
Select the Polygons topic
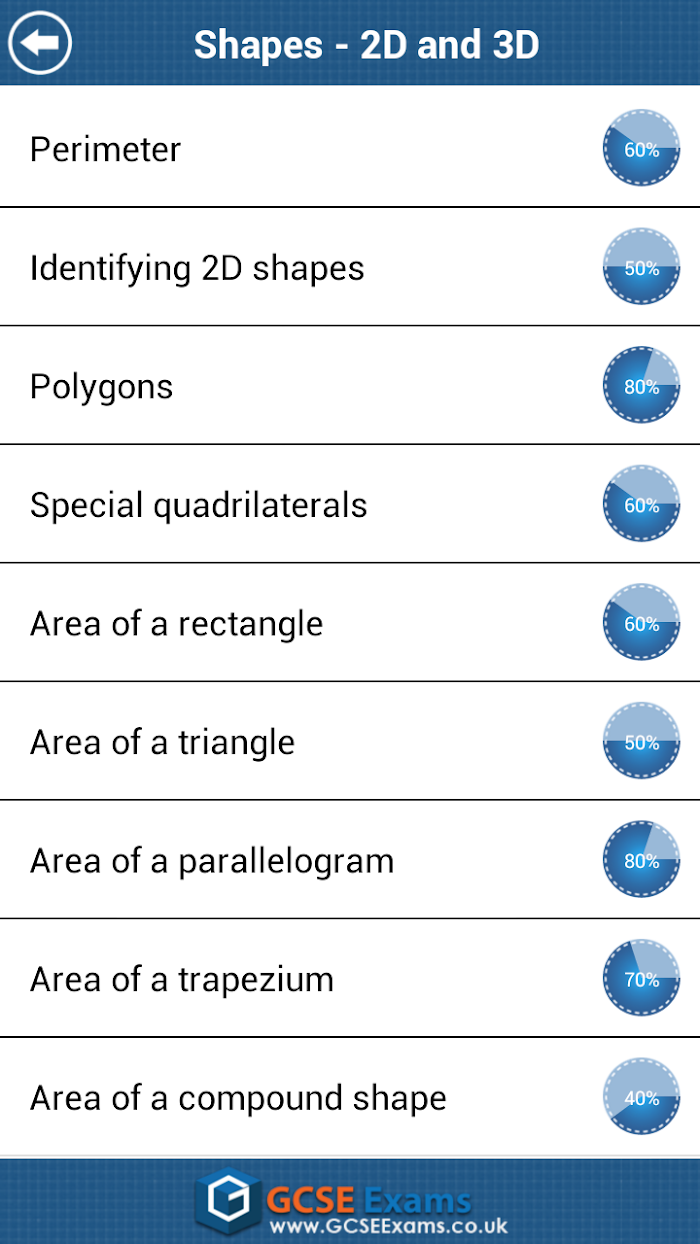tap(350, 386)
